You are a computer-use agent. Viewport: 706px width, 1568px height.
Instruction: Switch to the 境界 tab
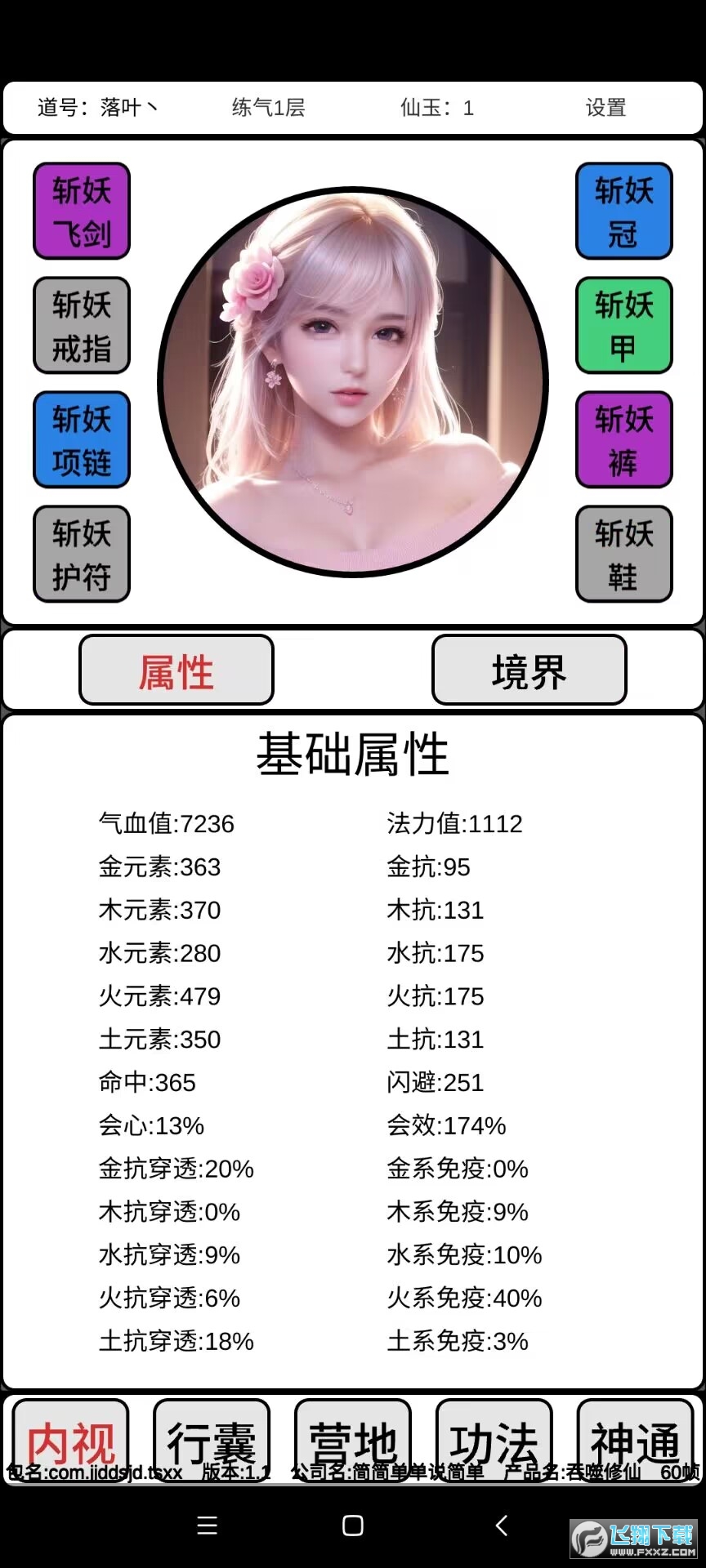pyautogui.click(x=529, y=670)
